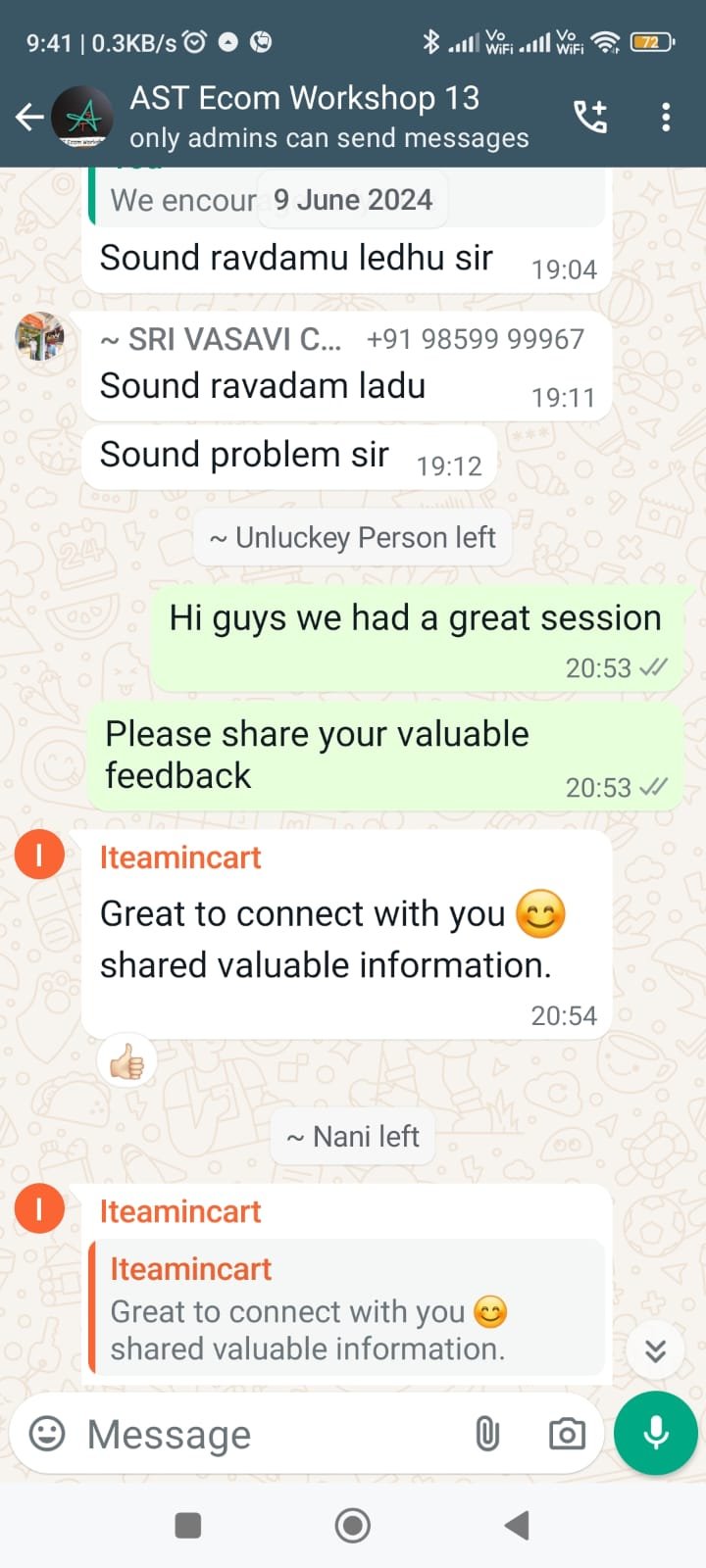View SRI VASAVI C... contact profile picture
The width and height of the screenshot is (706, 1568).
(x=39, y=337)
